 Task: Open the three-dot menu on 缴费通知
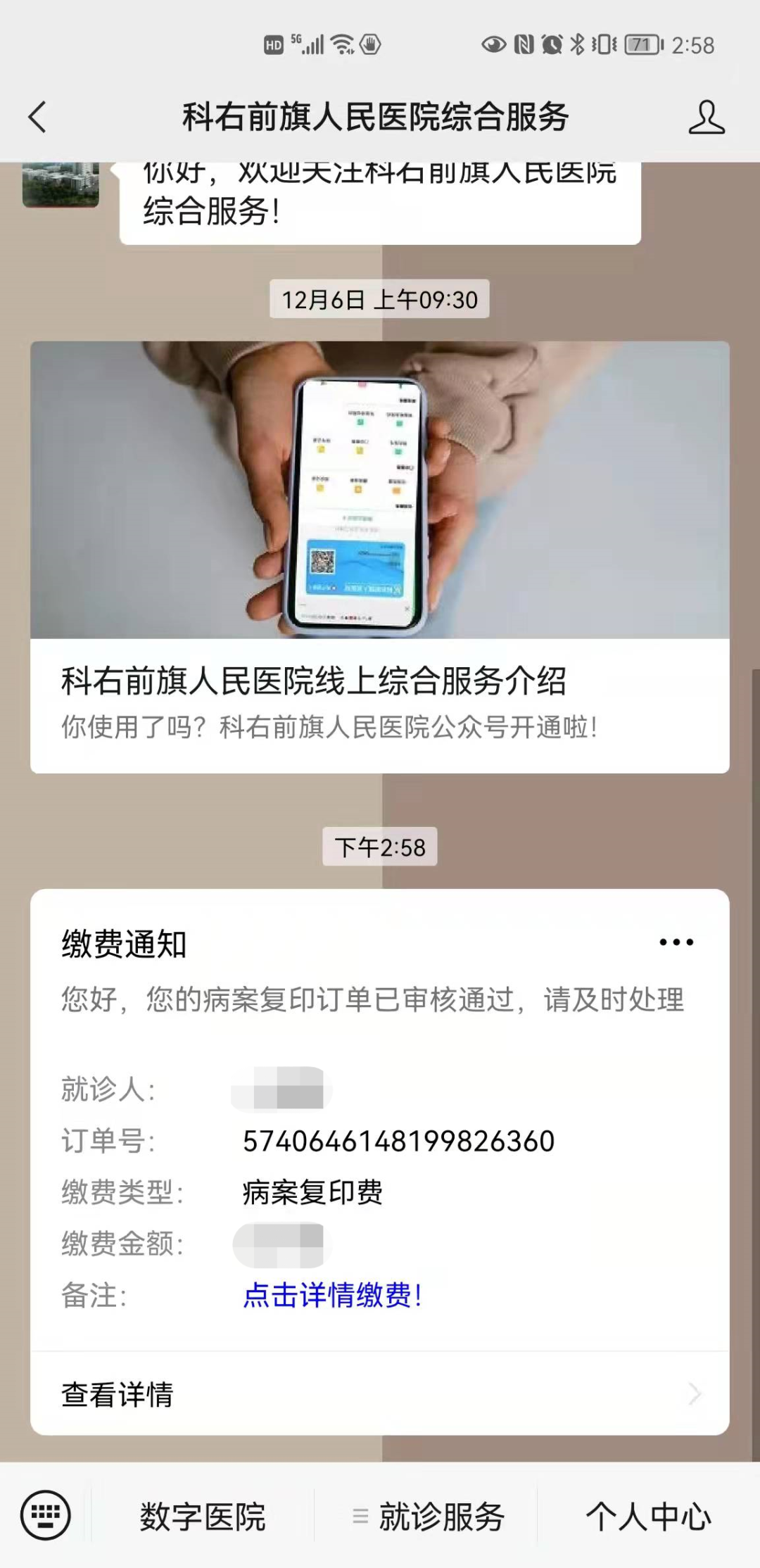[676, 942]
